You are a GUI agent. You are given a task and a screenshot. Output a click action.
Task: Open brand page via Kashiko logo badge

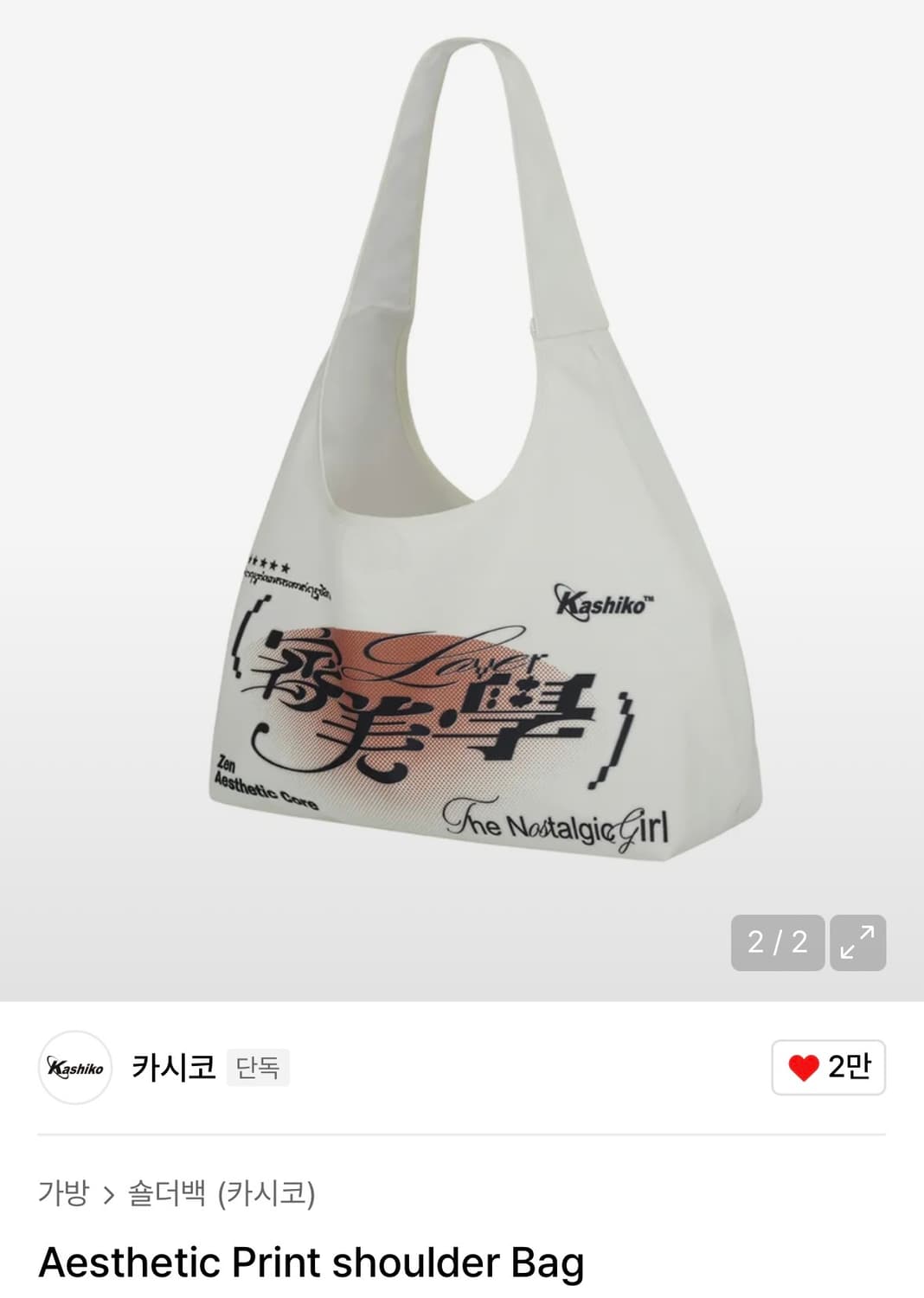coord(76,1067)
